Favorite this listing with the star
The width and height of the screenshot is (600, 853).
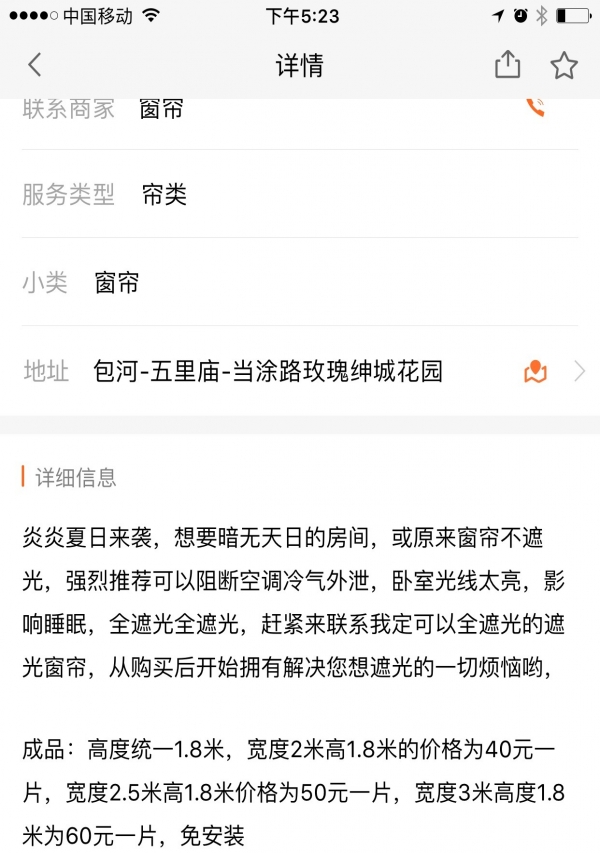pos(564,66)
